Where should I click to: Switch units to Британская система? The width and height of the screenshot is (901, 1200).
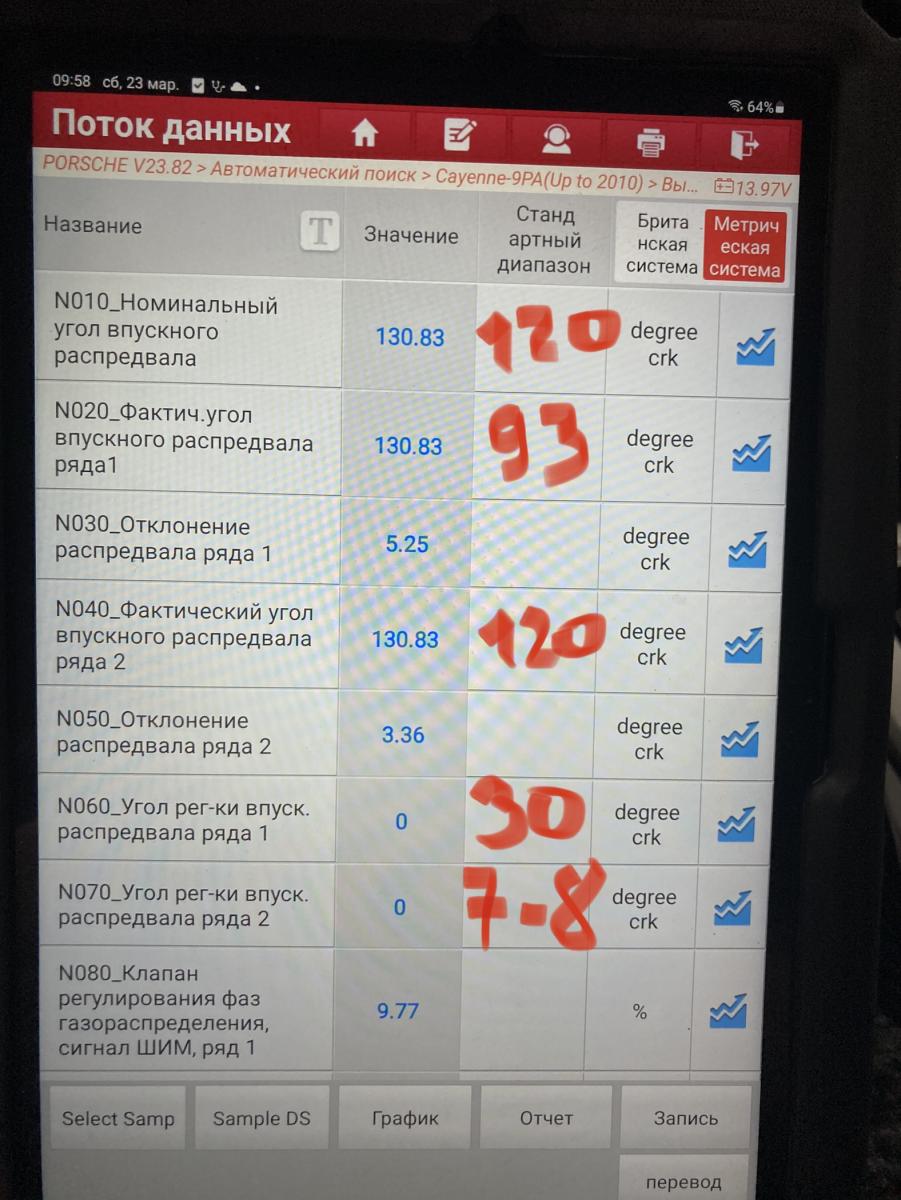point(661,245)
